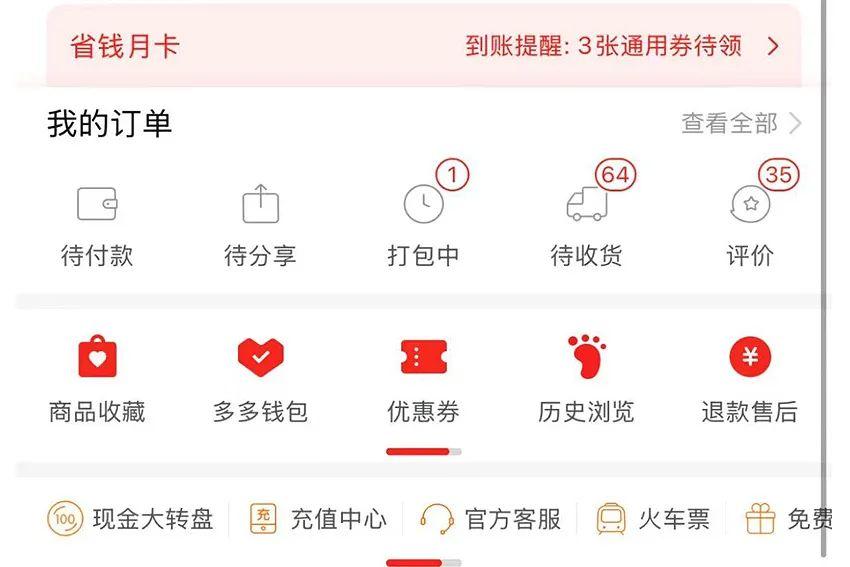Screen dimensions: 850x567
Task: Open 待分享 orders
Action: (260, 225)
